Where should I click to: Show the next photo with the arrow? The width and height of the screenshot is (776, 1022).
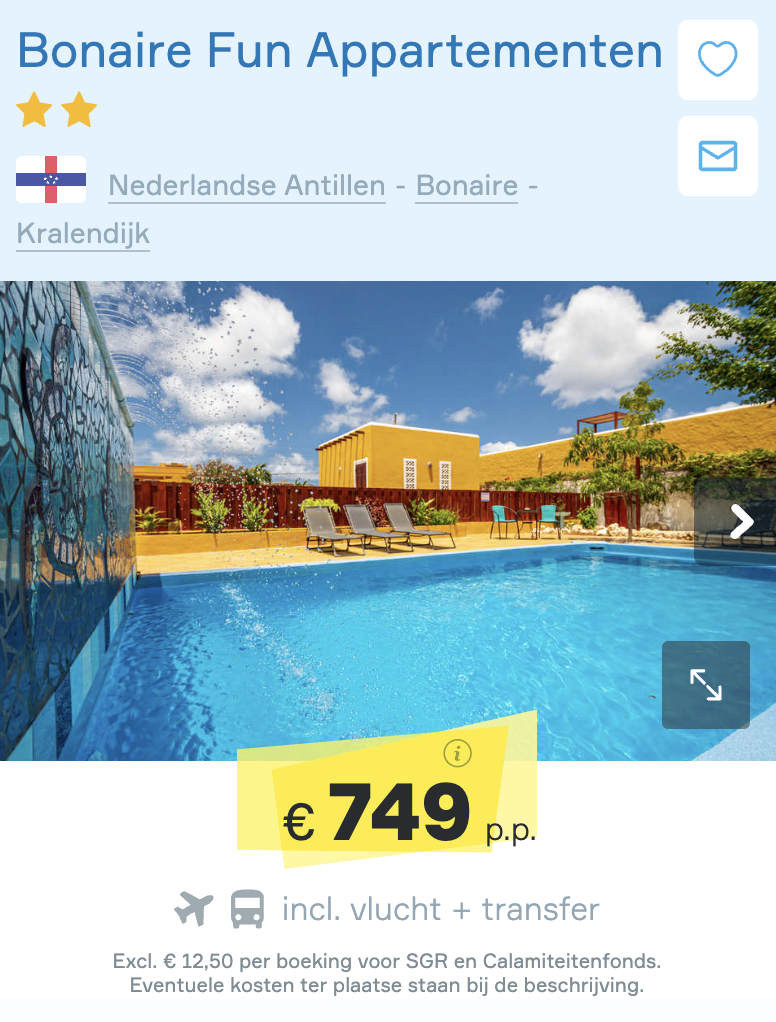pos(740,521)
